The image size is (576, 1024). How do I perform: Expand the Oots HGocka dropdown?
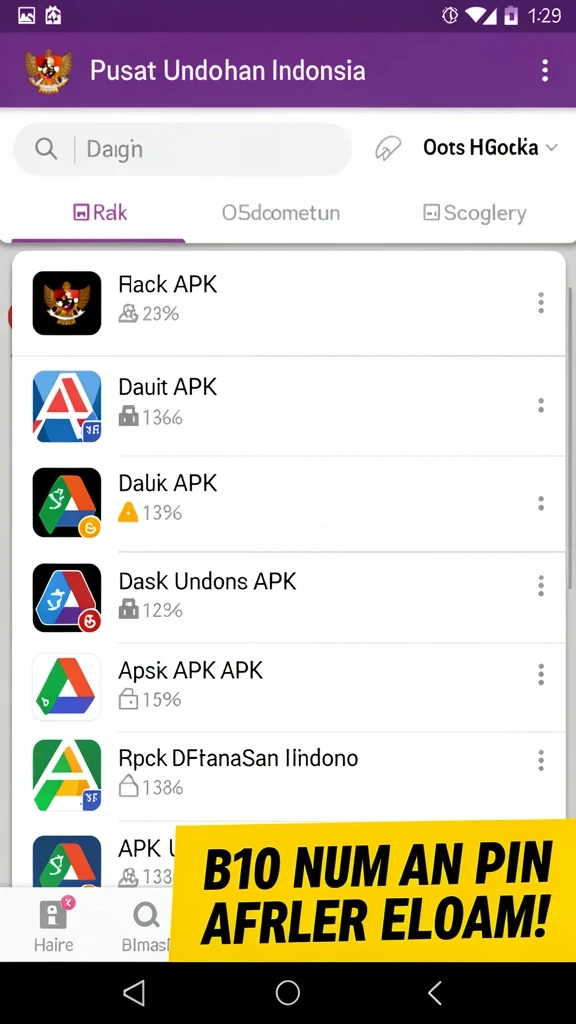[491, 148]
